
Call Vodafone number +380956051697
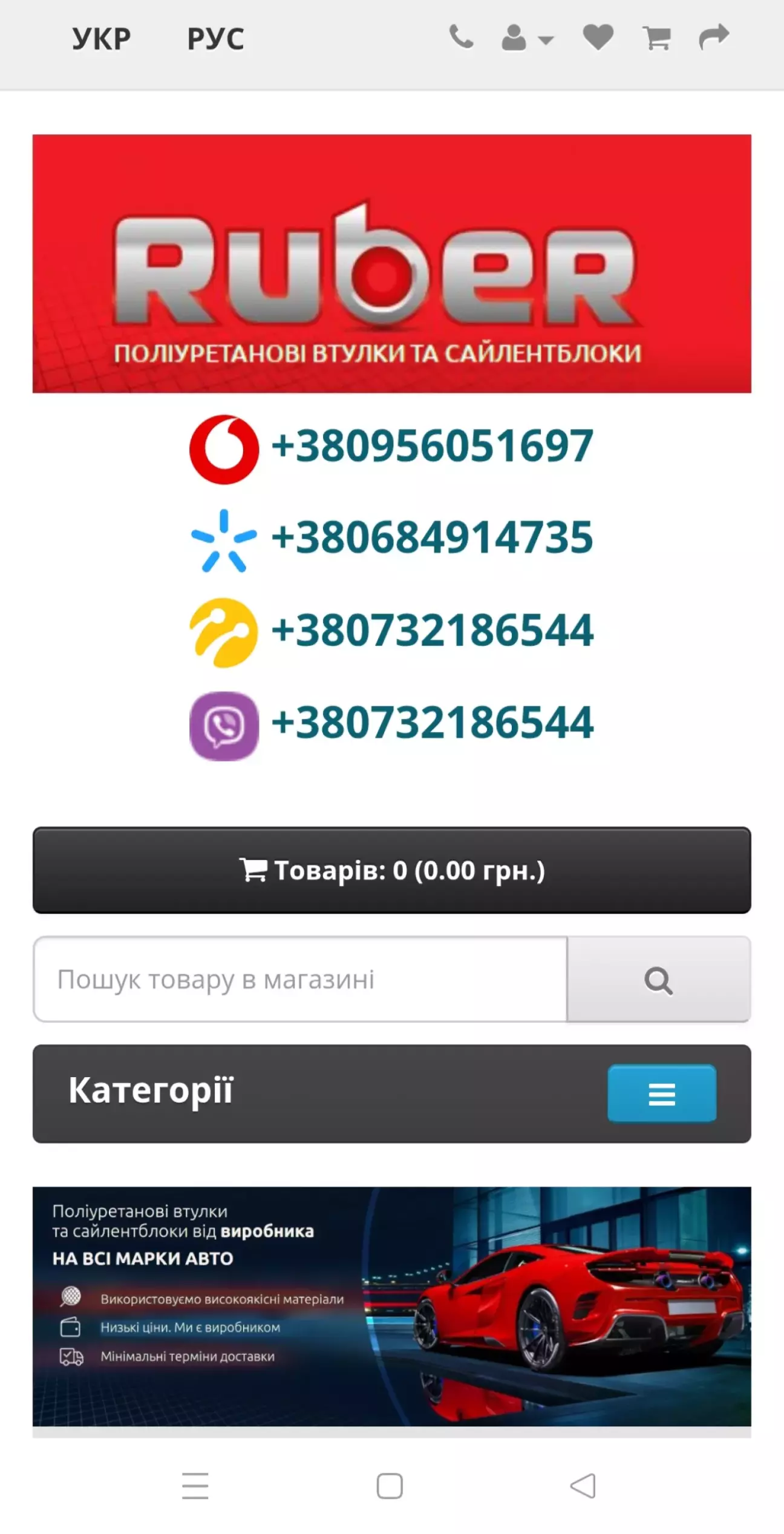click(x=432, y=447)
